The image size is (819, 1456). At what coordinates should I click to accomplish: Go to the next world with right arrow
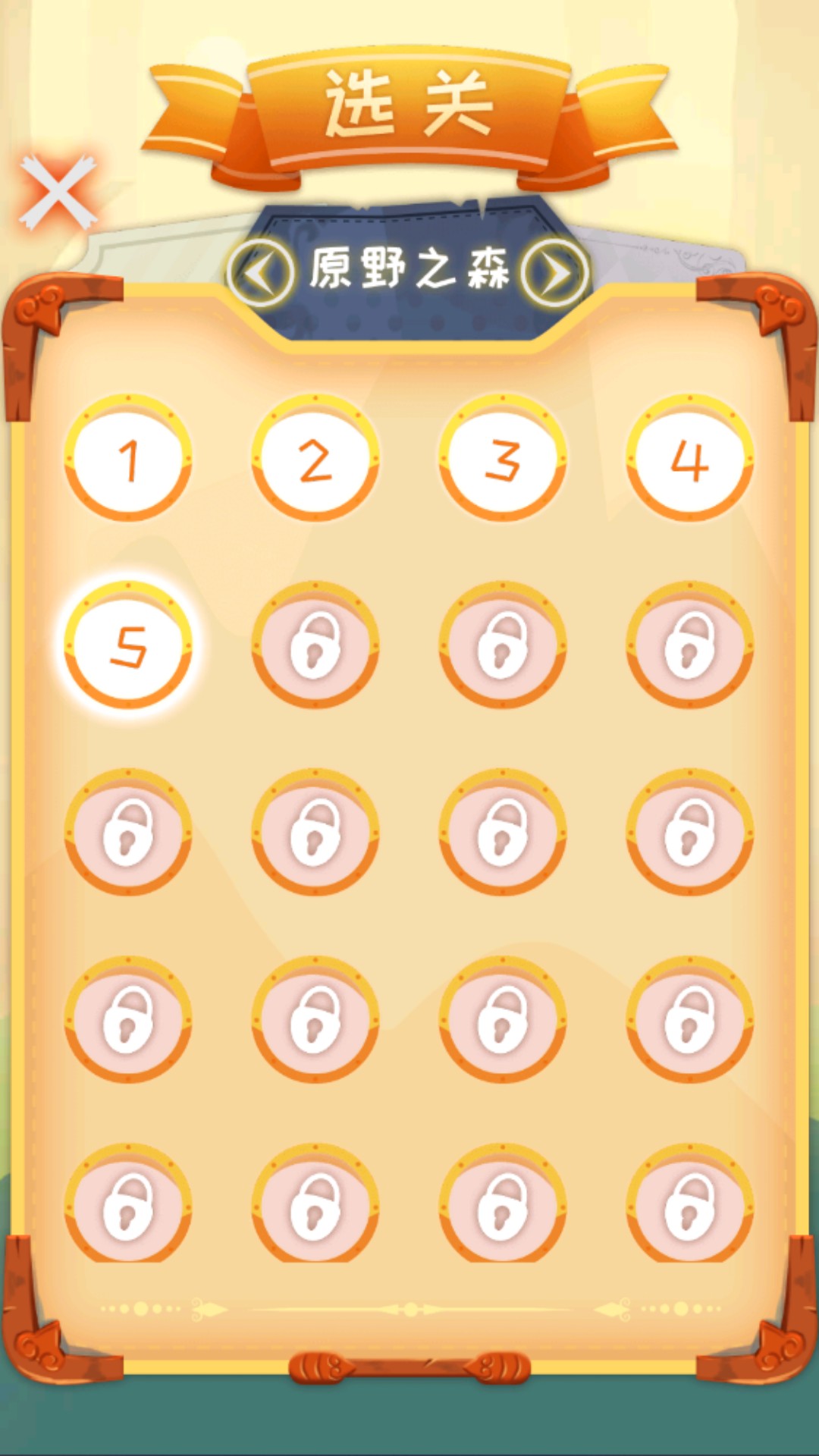[555, 272]
